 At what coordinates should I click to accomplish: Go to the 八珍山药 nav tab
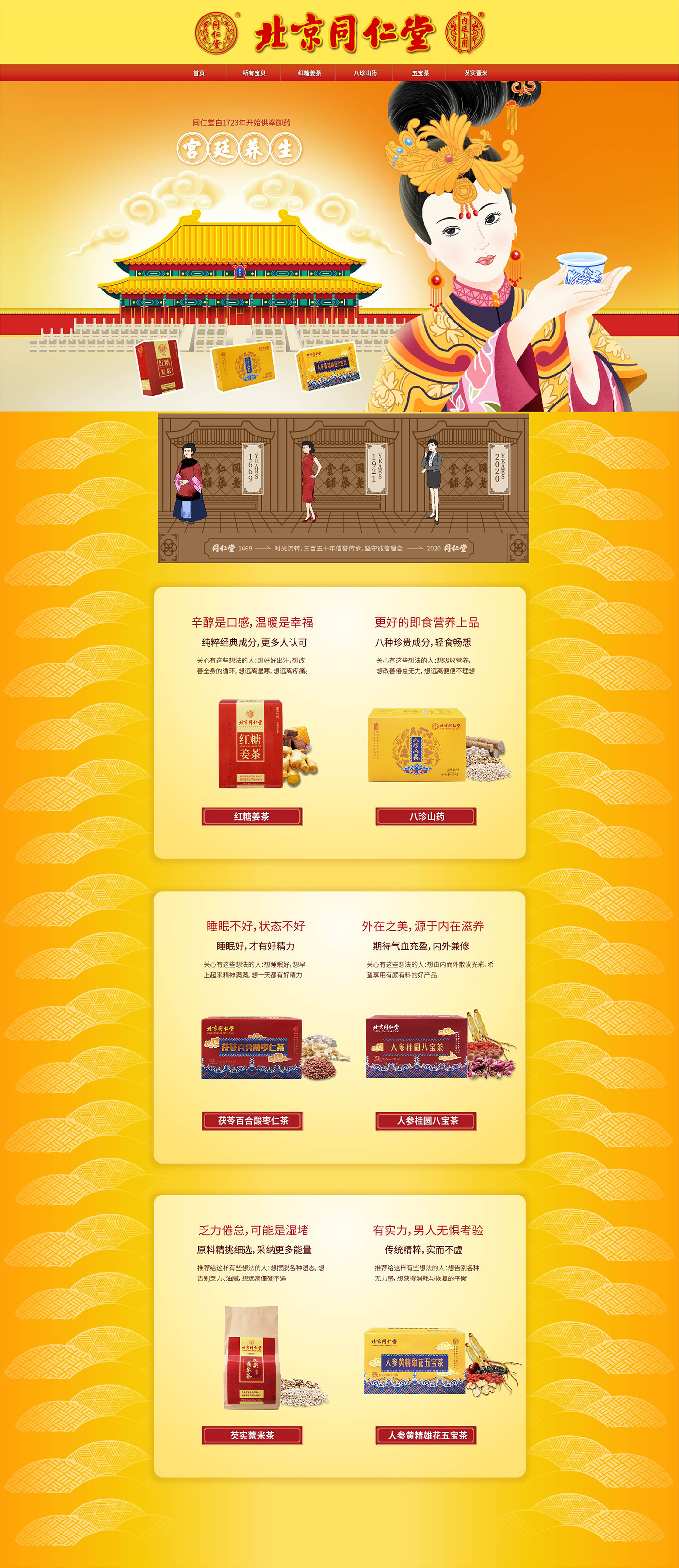click(x=365, y=73)
